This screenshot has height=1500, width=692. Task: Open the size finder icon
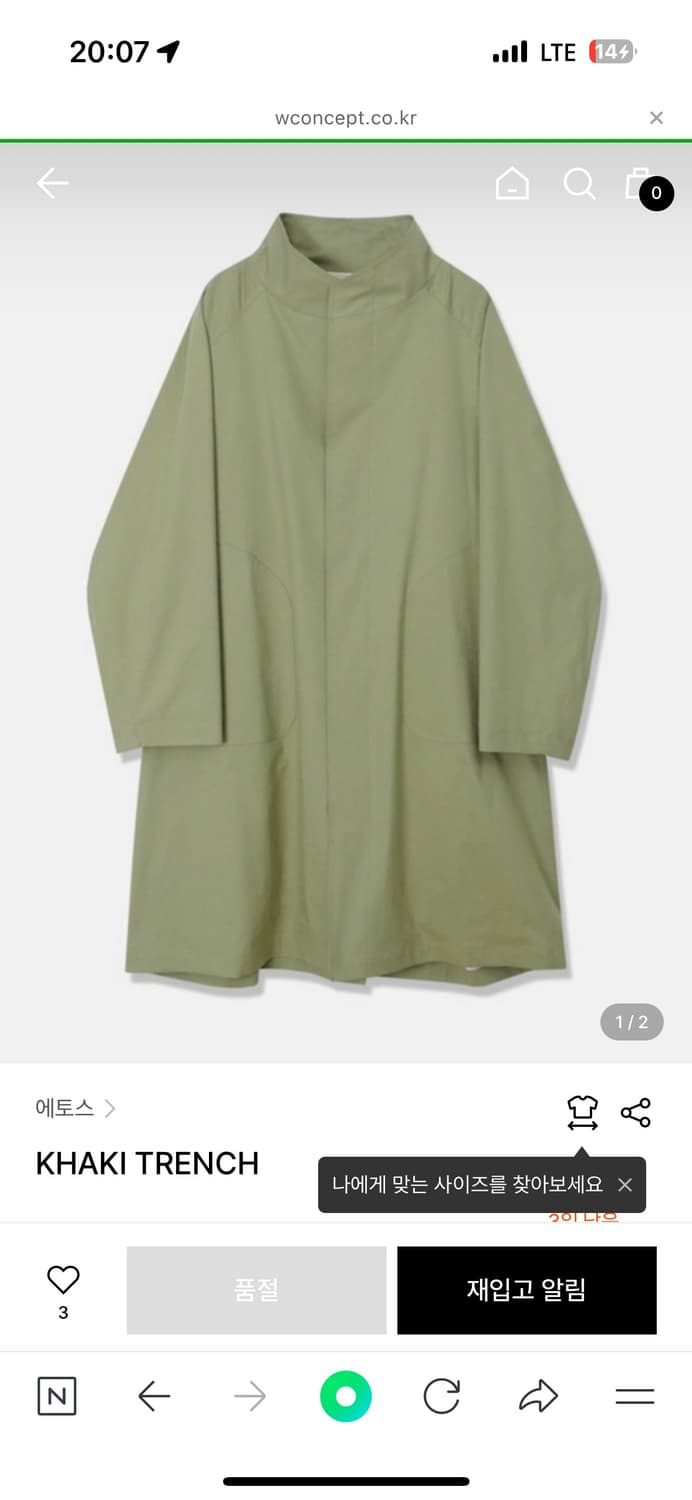pos(582,1112)
